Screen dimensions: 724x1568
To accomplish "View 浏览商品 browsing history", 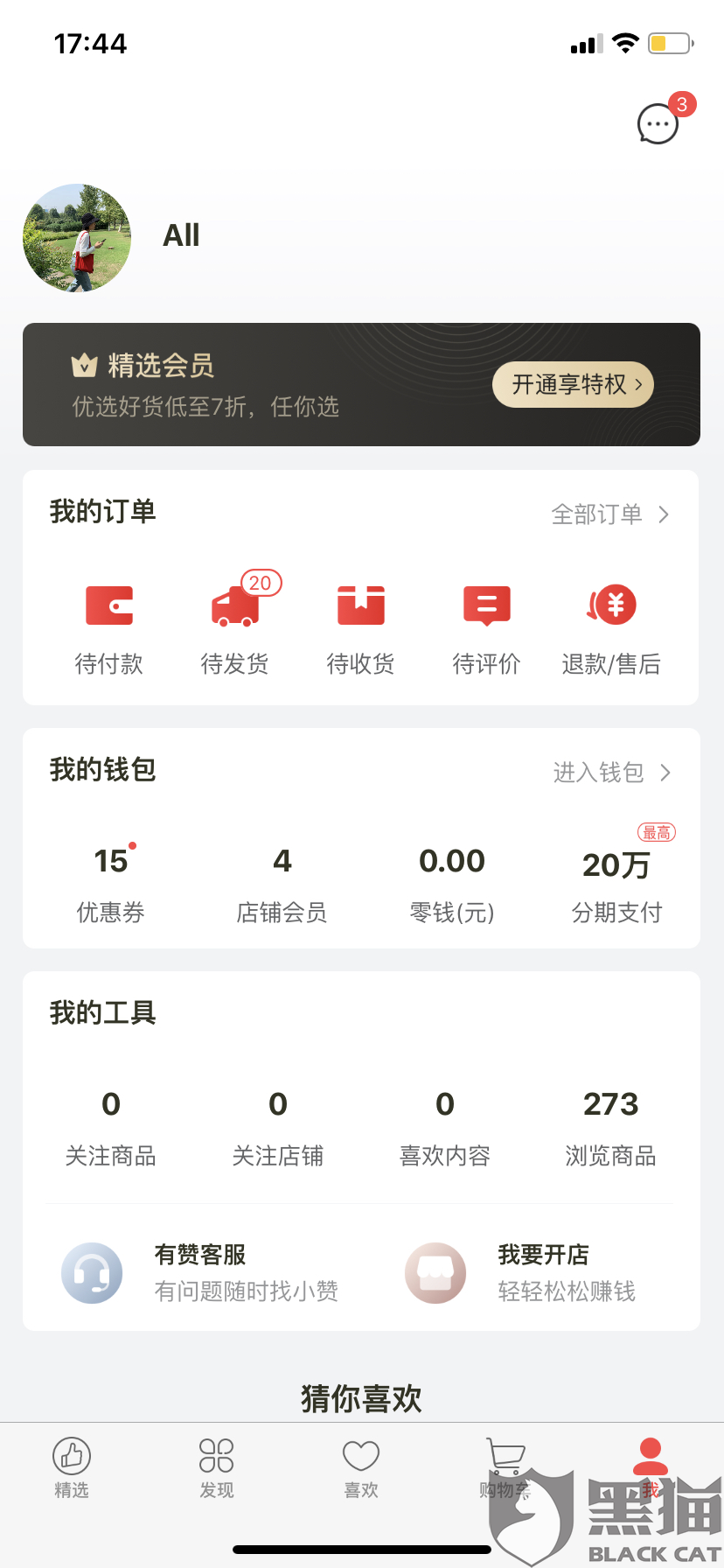I will [x=610, y=1127].
